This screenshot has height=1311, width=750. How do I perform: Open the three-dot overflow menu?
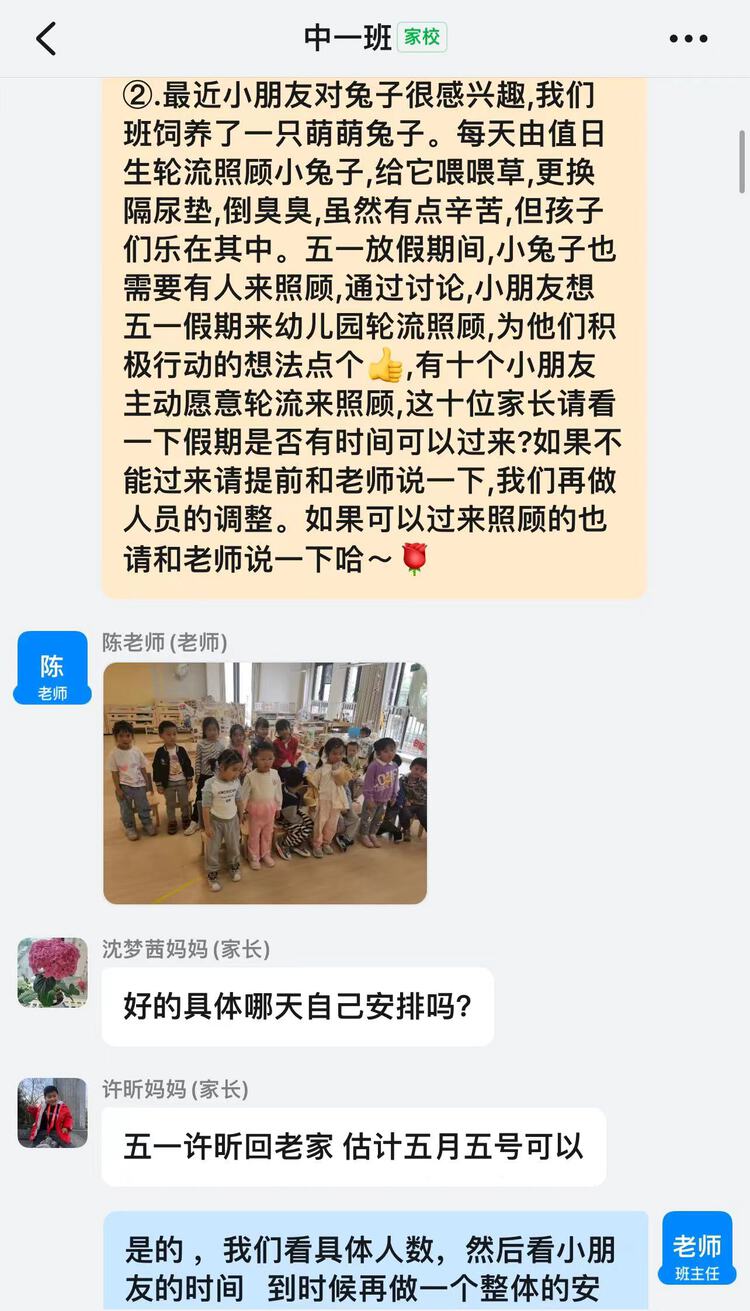(688, 39)
